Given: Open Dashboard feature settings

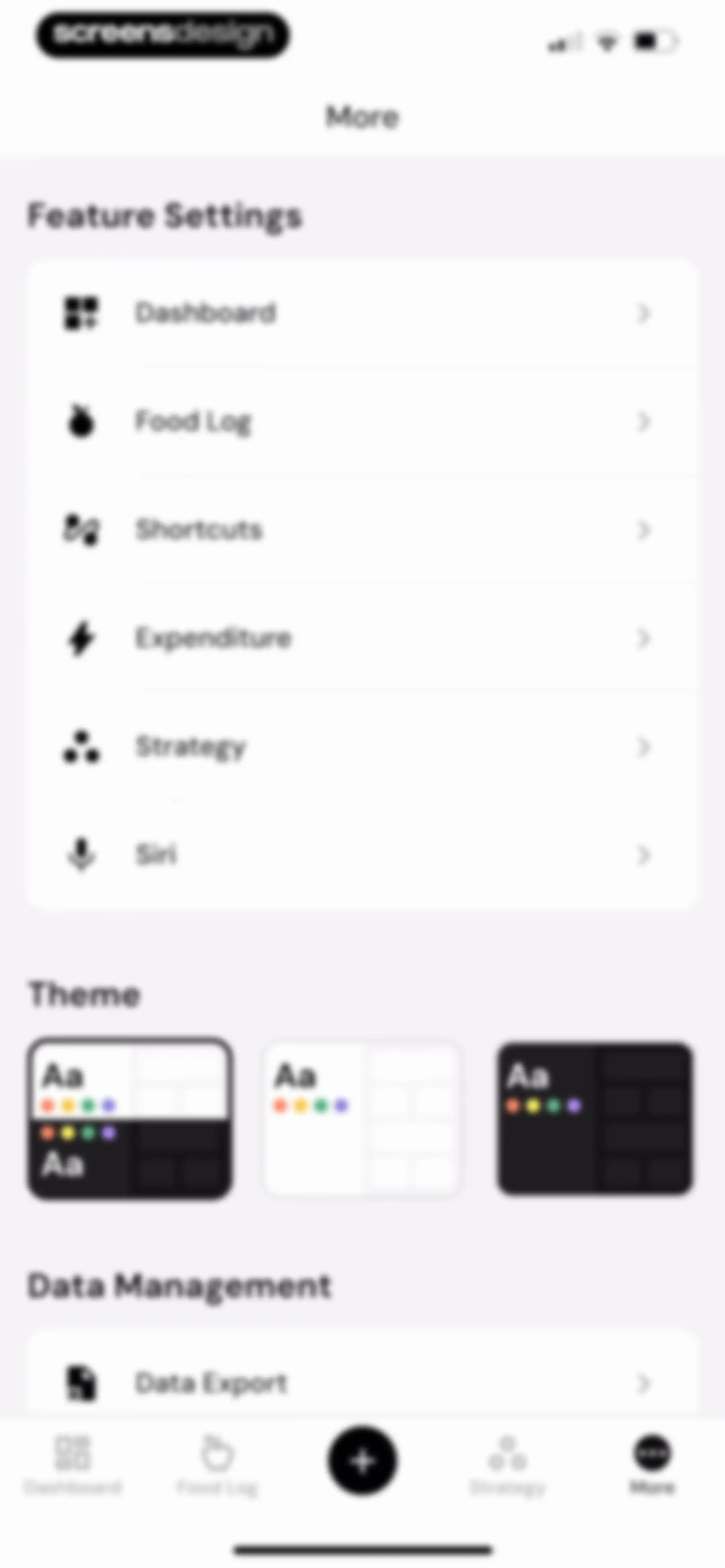Looking at the screenshot, I should tap(361, 314).
